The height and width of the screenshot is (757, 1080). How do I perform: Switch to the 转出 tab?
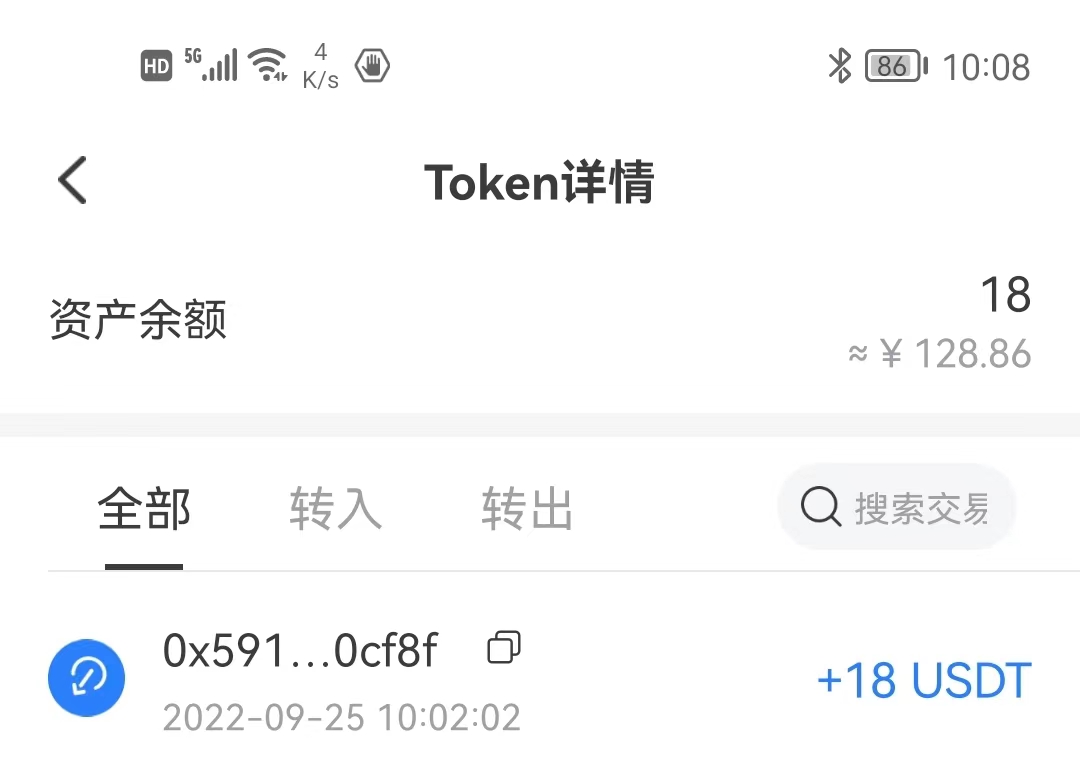click(526, 508)
